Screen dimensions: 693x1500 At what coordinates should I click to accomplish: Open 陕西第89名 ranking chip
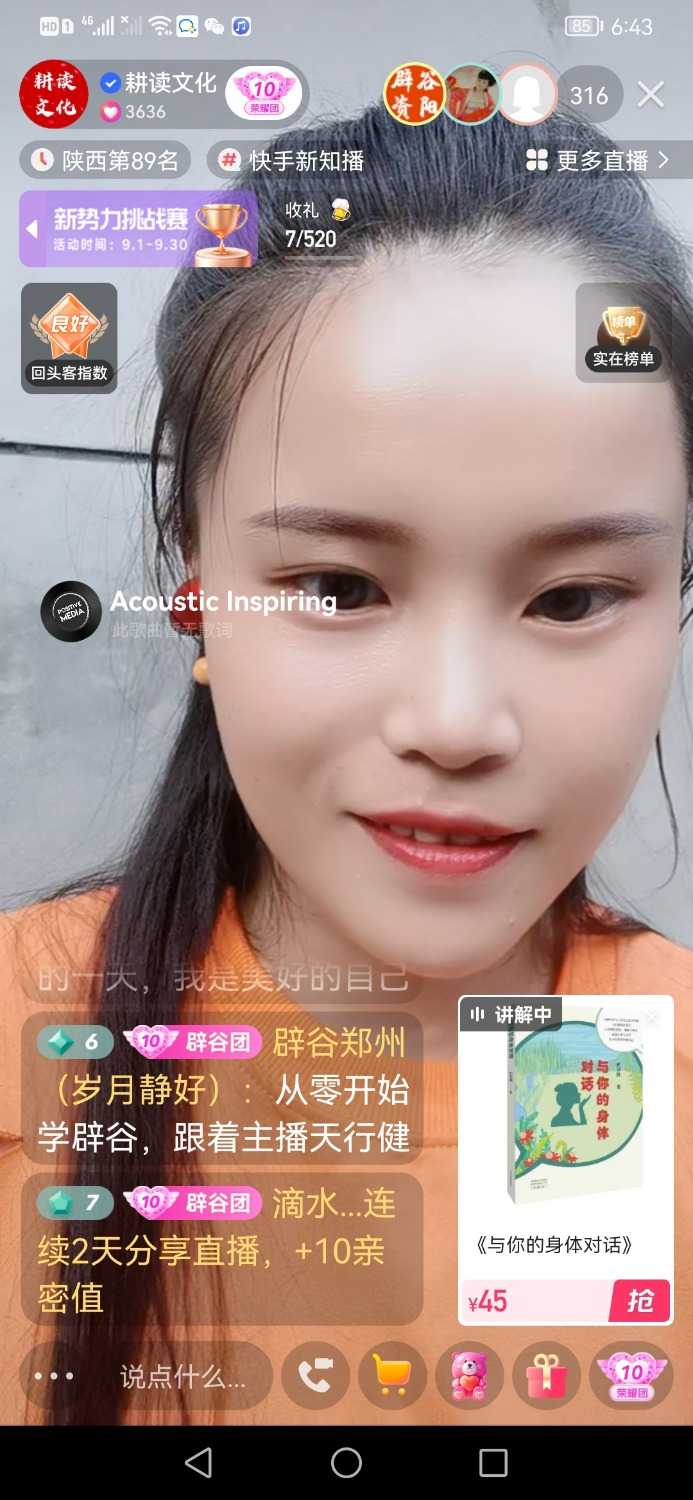(x=105, y=160)
